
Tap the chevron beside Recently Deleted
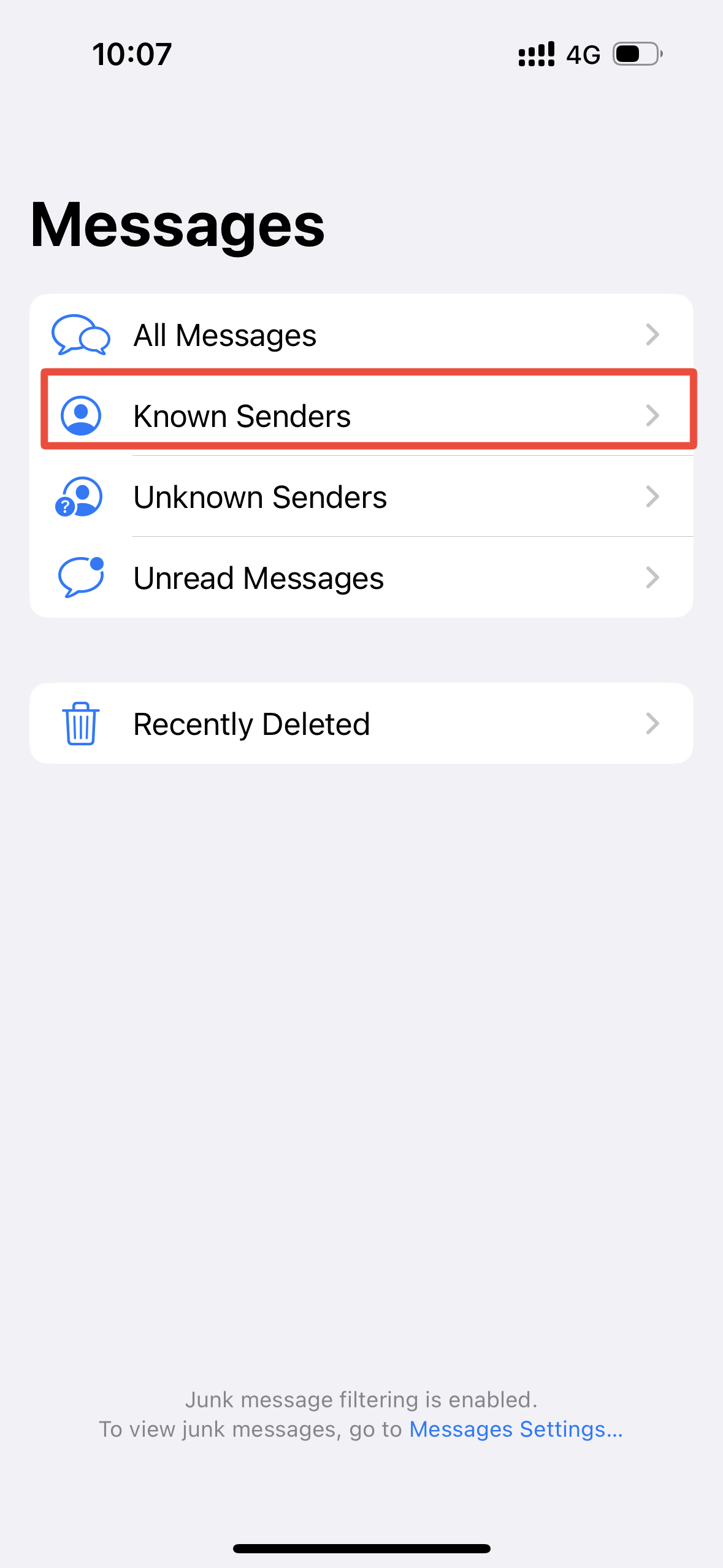point(653,724)
